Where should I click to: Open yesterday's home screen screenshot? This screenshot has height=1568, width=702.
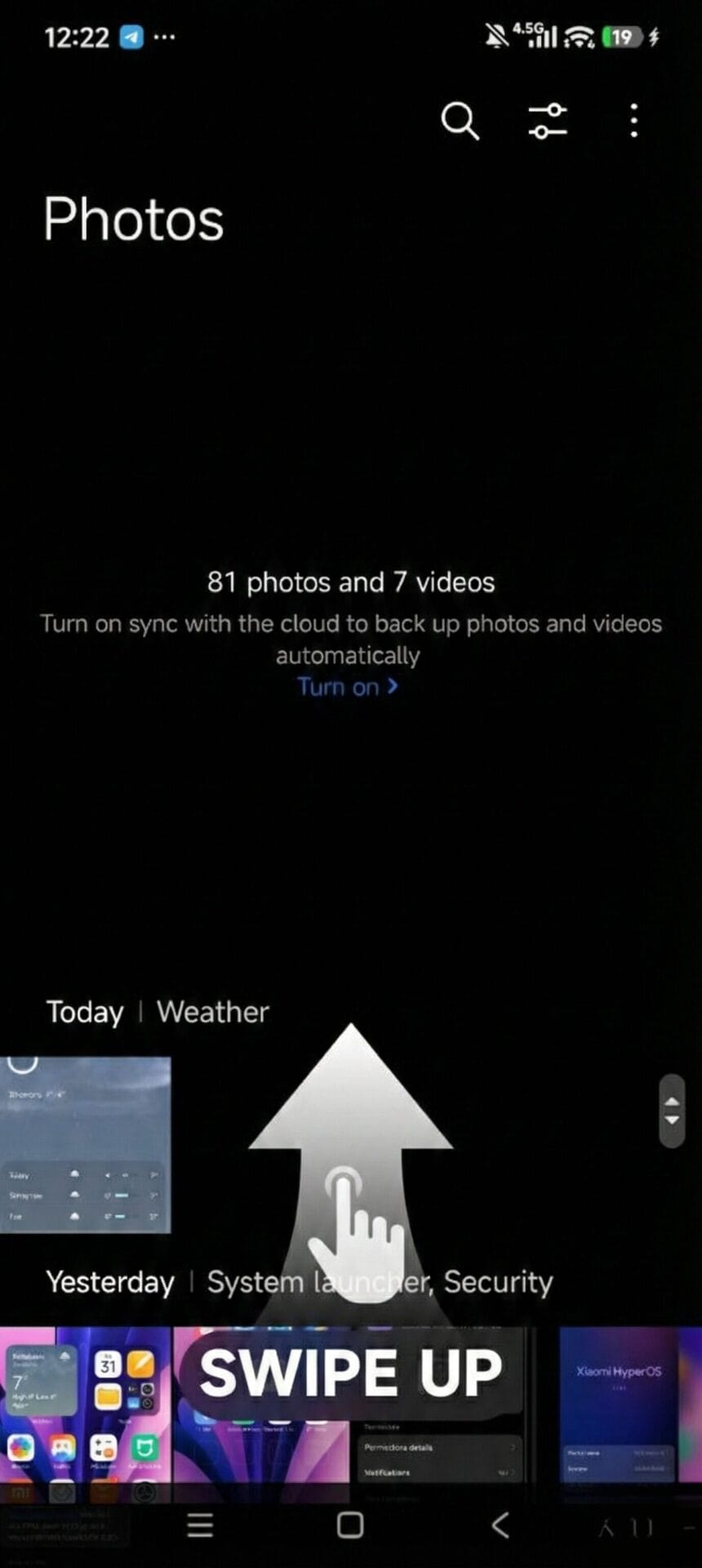86,1406
